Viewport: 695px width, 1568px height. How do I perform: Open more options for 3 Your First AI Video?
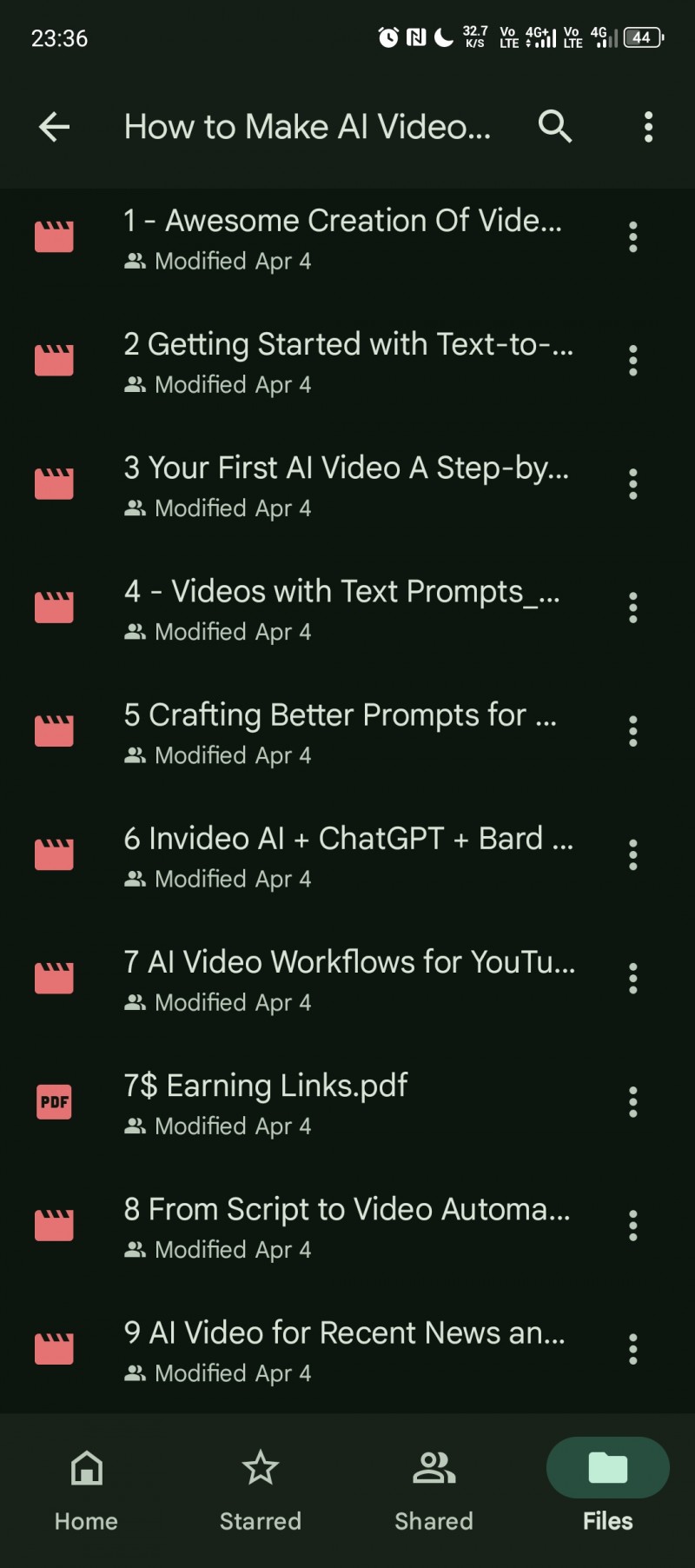[x=633, y=484]
